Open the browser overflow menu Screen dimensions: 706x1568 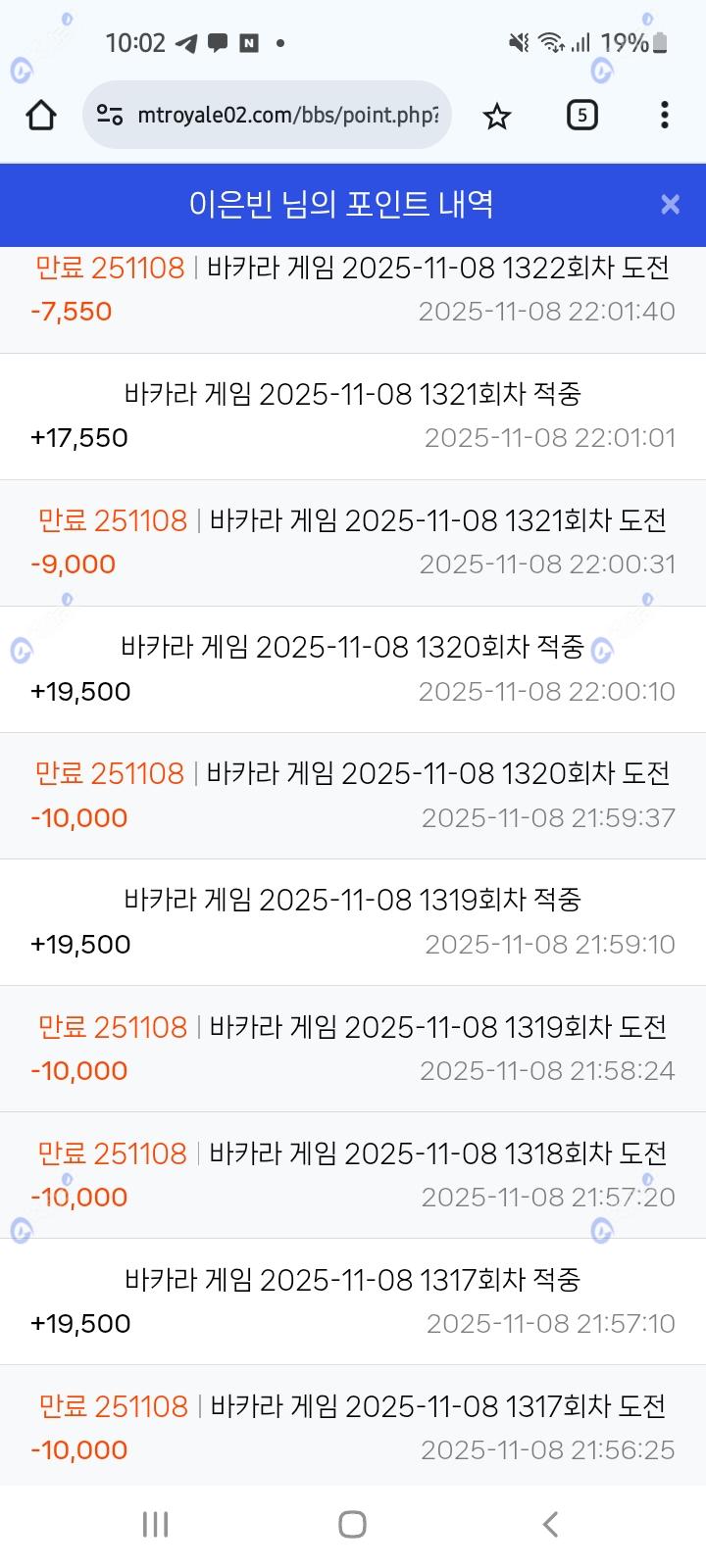pos(664,116)
